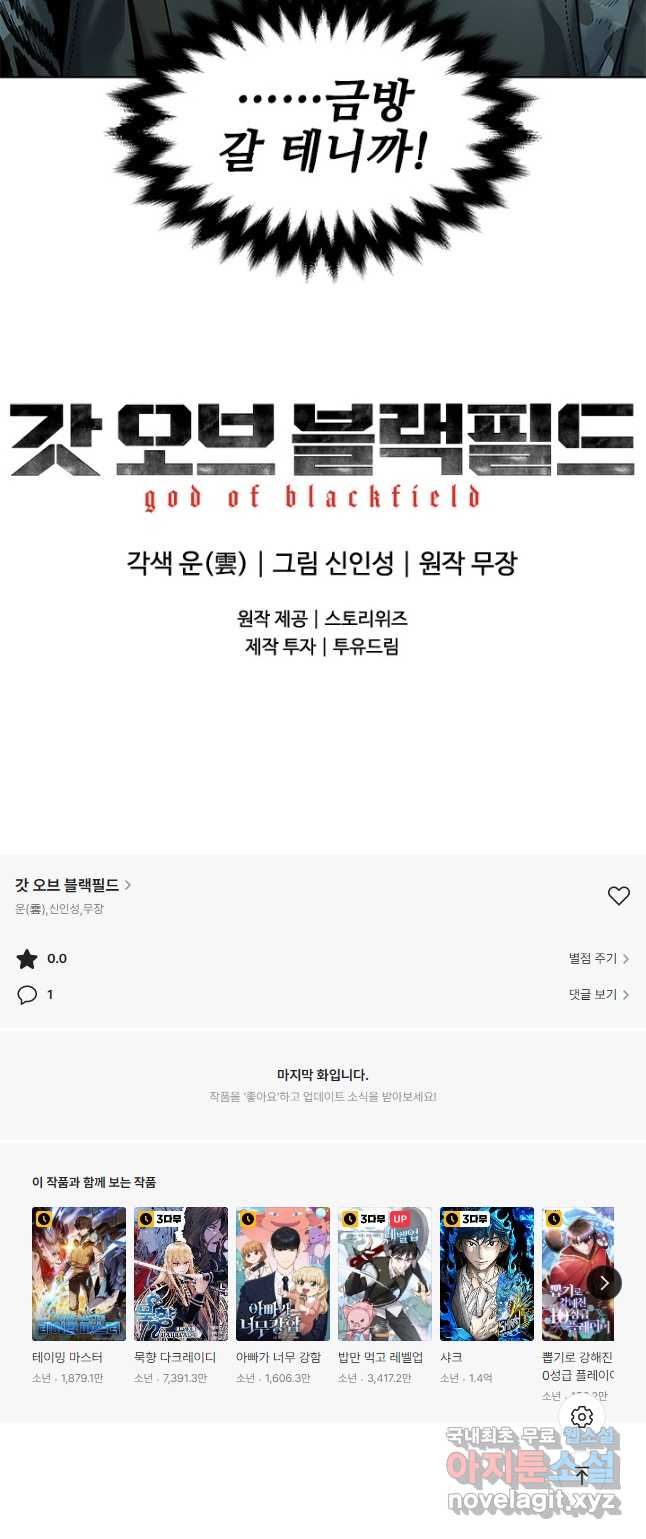The image size is (646, 1539).
Task: Show more recommendations with the next arrow
Action: [604, 1283]
